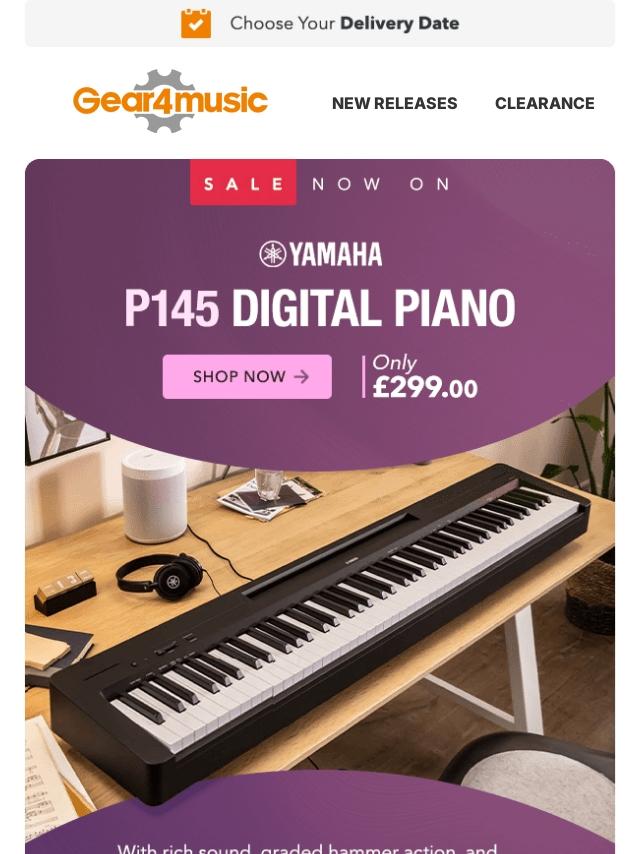Open the Yamaha P145 piano promo image

(320, 600)
